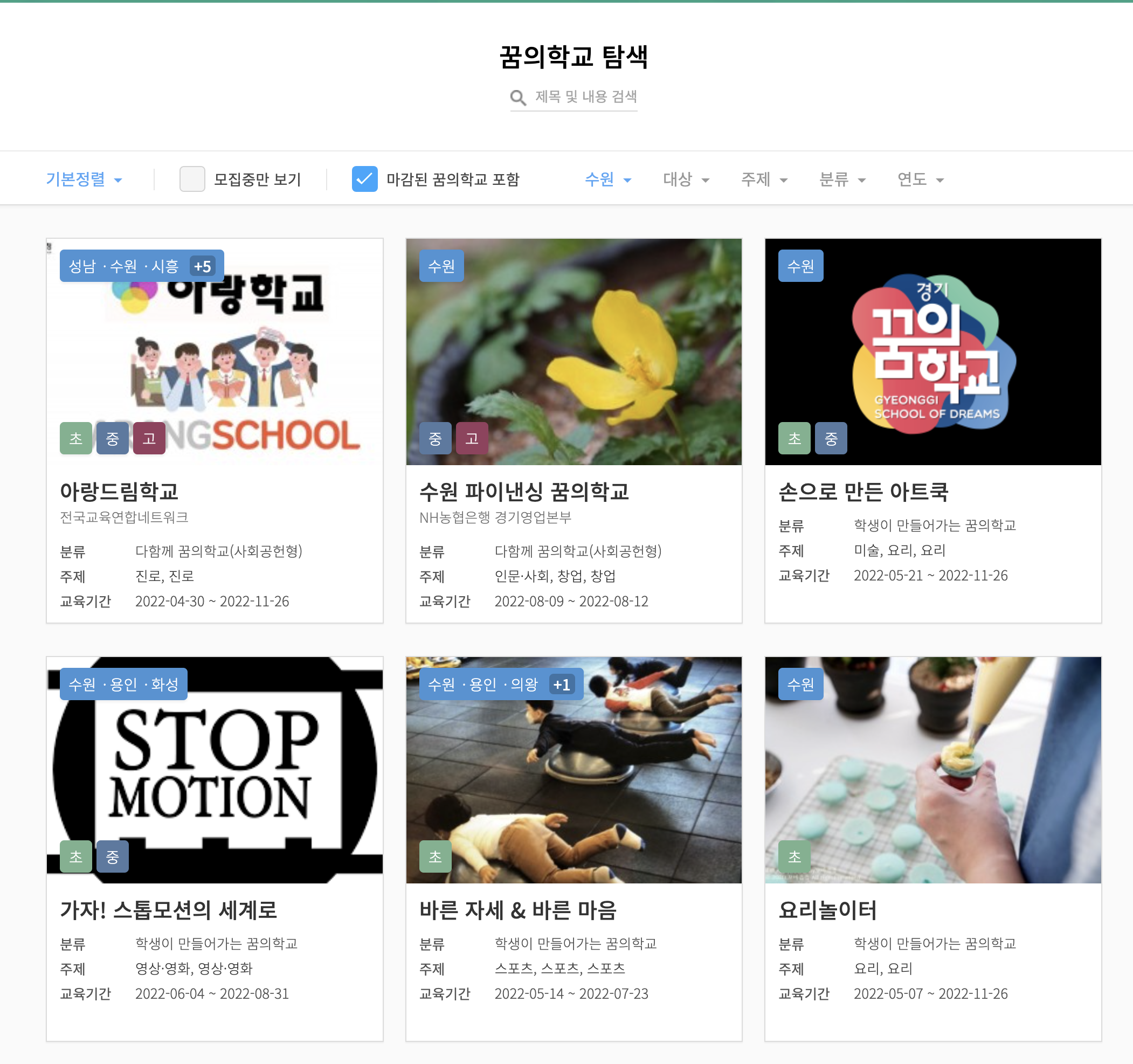
Task: Open the 아랑드림학교 card
Action: (120, 491)
